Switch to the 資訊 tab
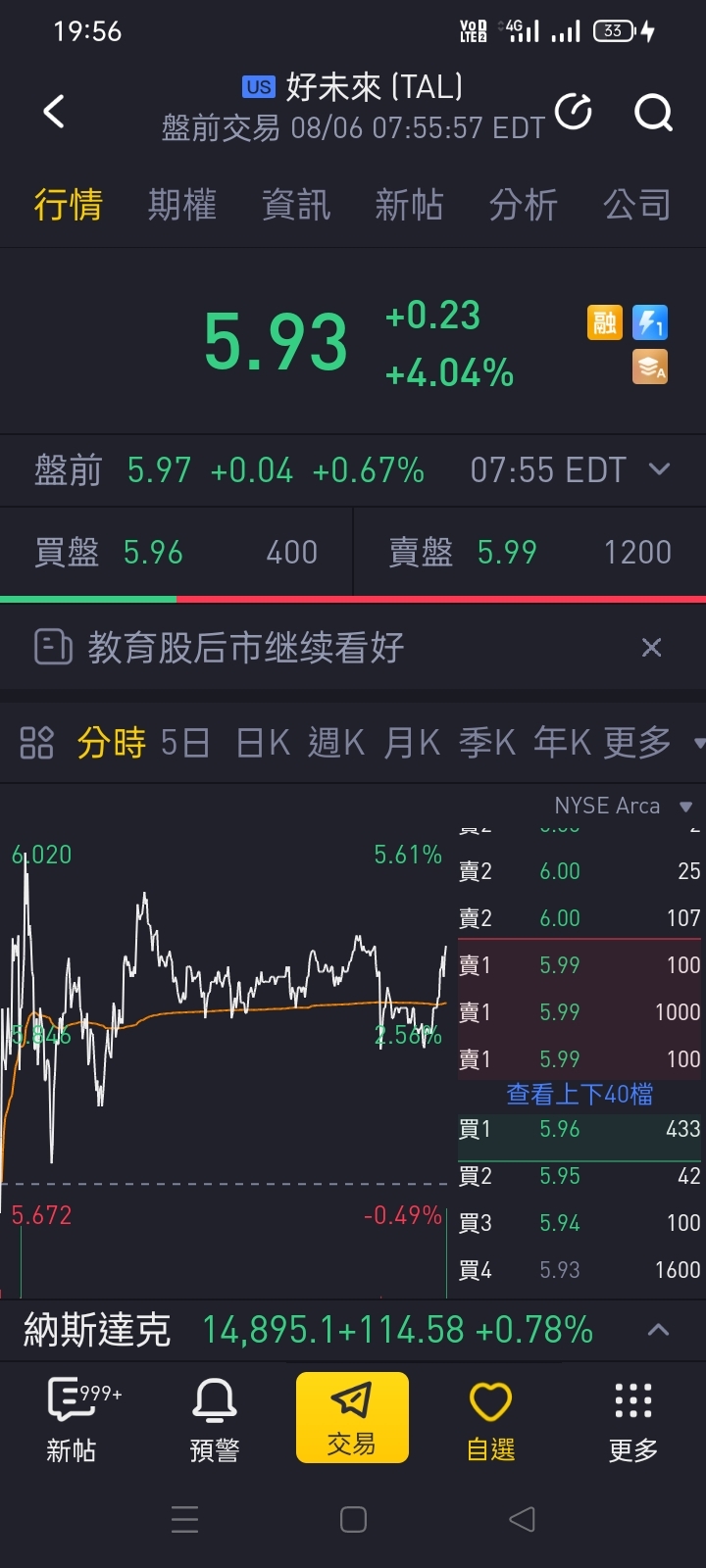 click(296, 205)
